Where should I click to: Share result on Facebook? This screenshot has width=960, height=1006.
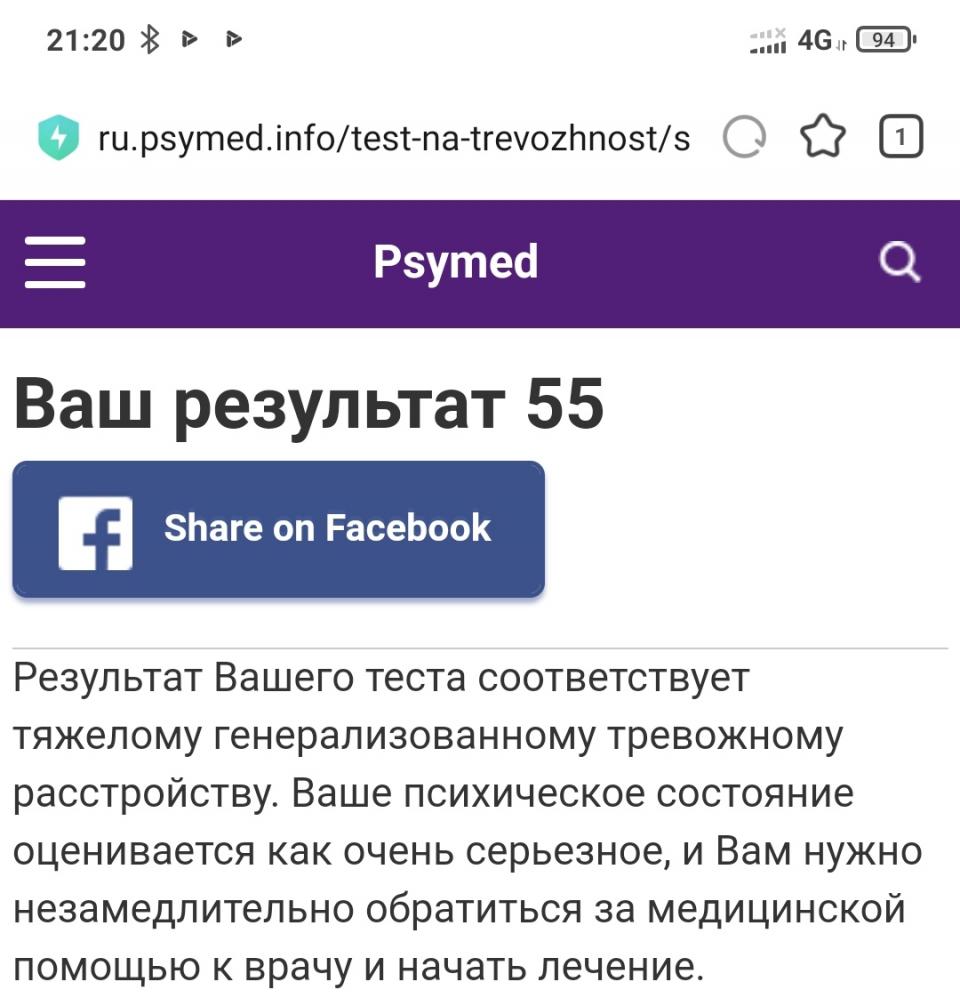[x=278, y=529]
